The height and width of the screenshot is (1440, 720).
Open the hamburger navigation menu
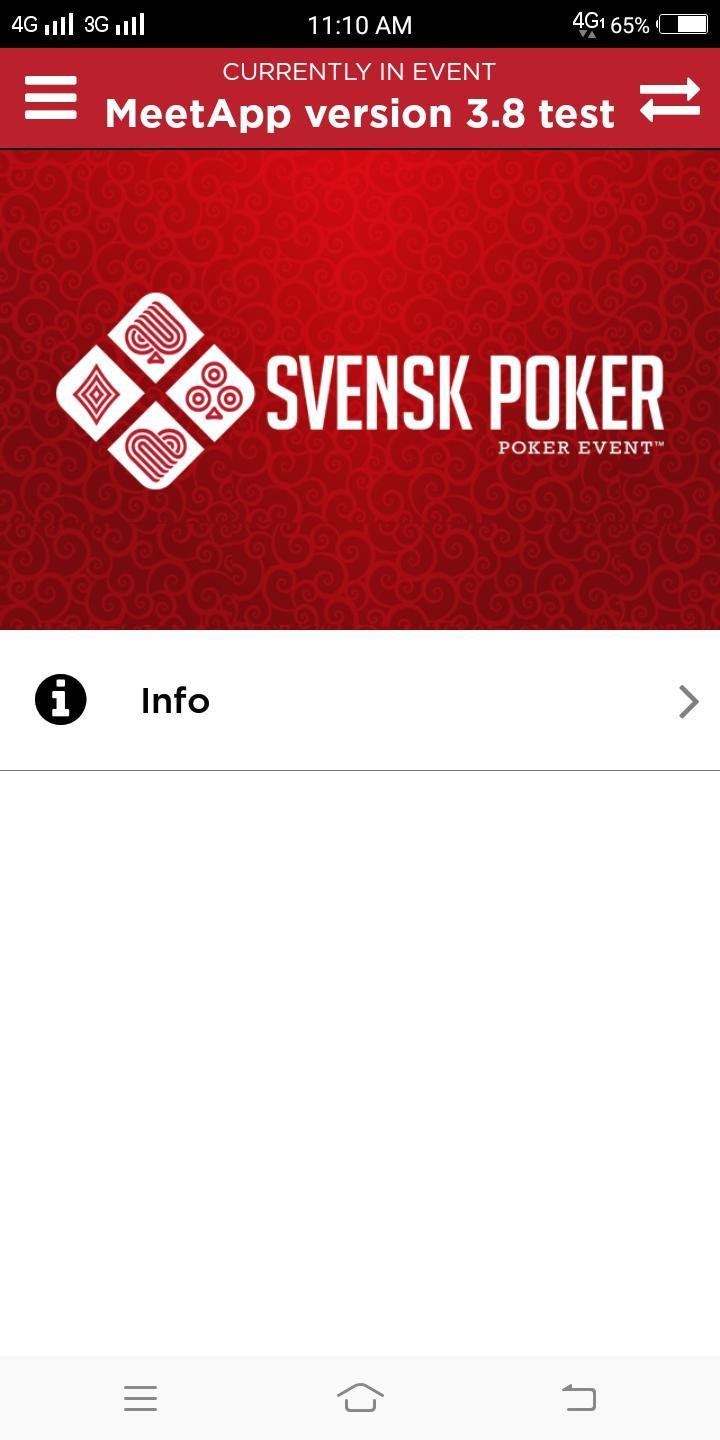click(x=50, y=96)
